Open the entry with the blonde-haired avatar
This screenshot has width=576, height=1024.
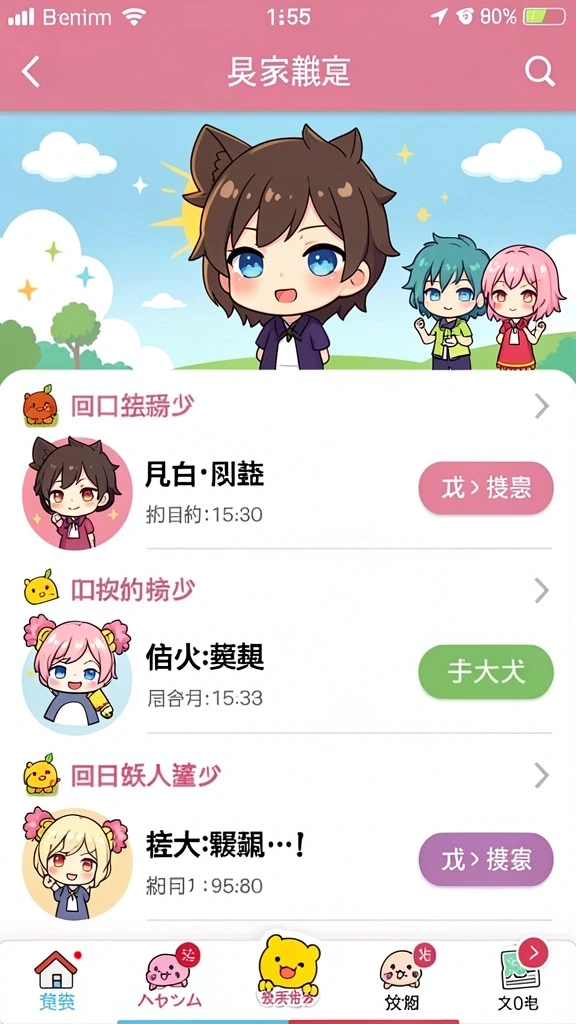point(287,862)
